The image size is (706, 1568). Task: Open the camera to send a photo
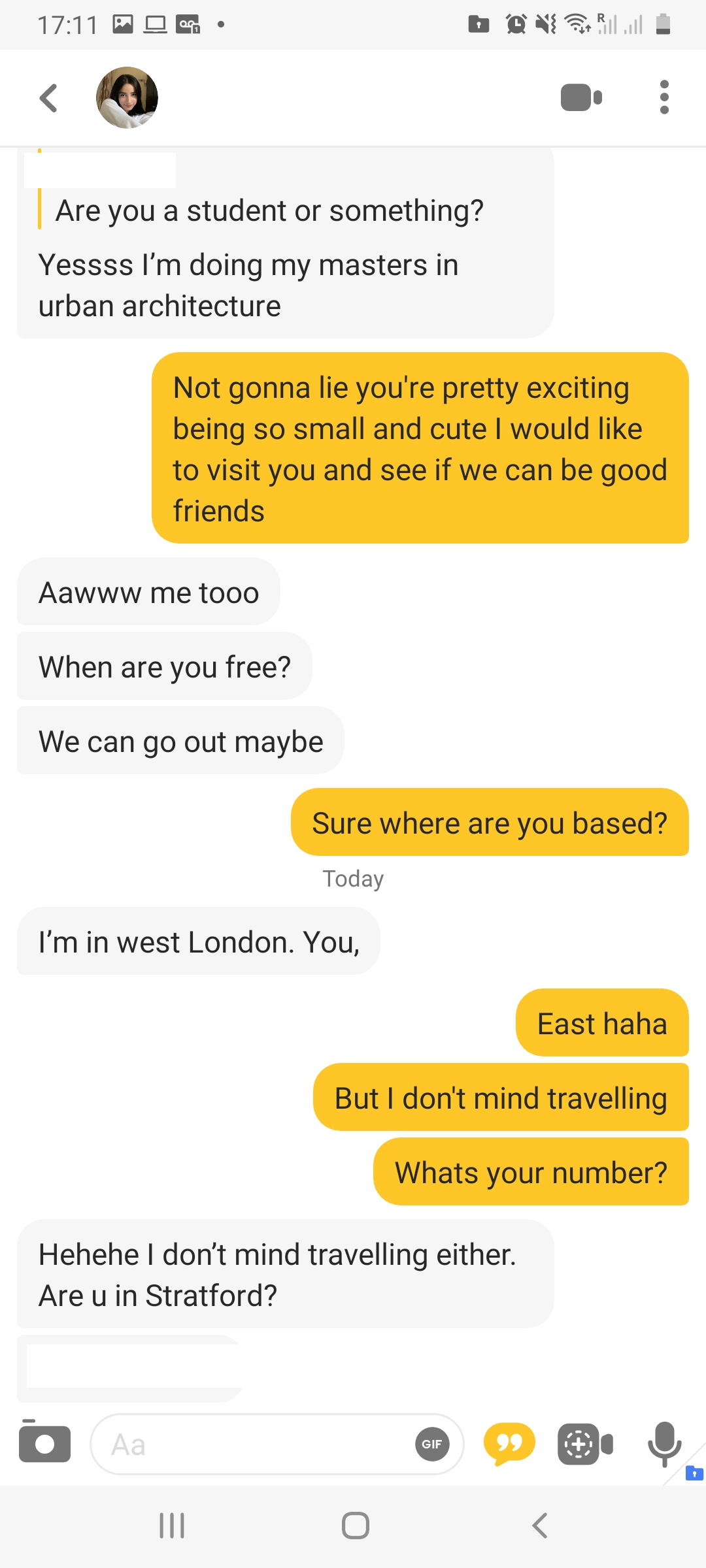click(x=44, y=1443)
